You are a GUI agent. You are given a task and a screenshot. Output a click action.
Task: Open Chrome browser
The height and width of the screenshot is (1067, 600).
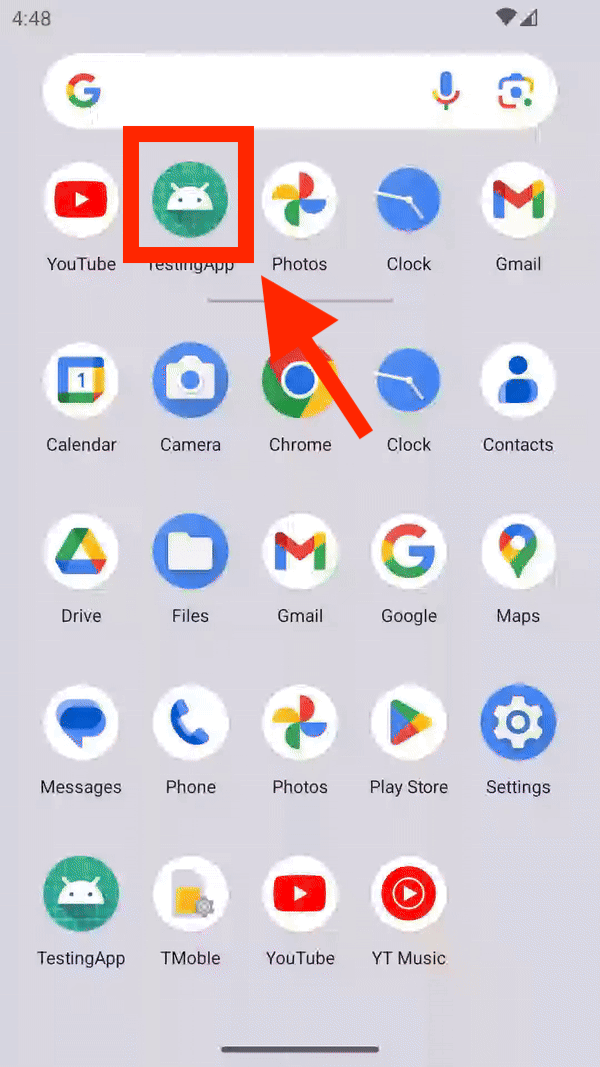[x=300, y=381]
